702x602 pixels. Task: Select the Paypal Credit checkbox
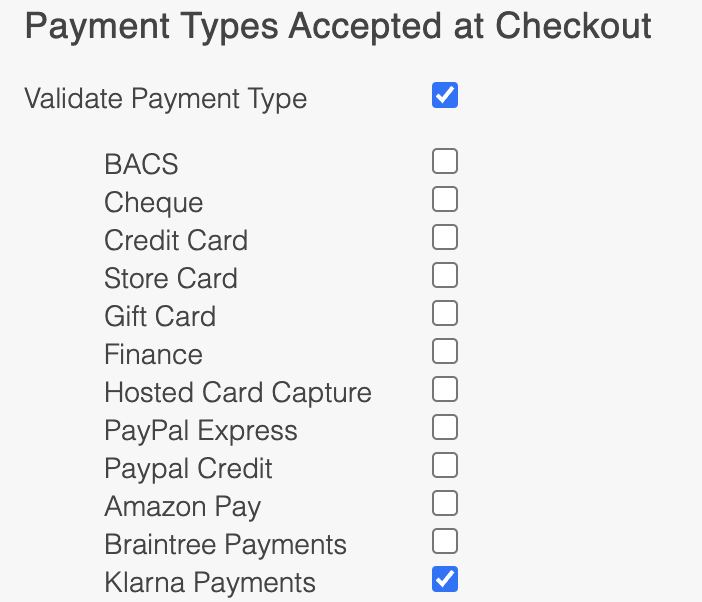pyautogui.click(x=445, y=465)
